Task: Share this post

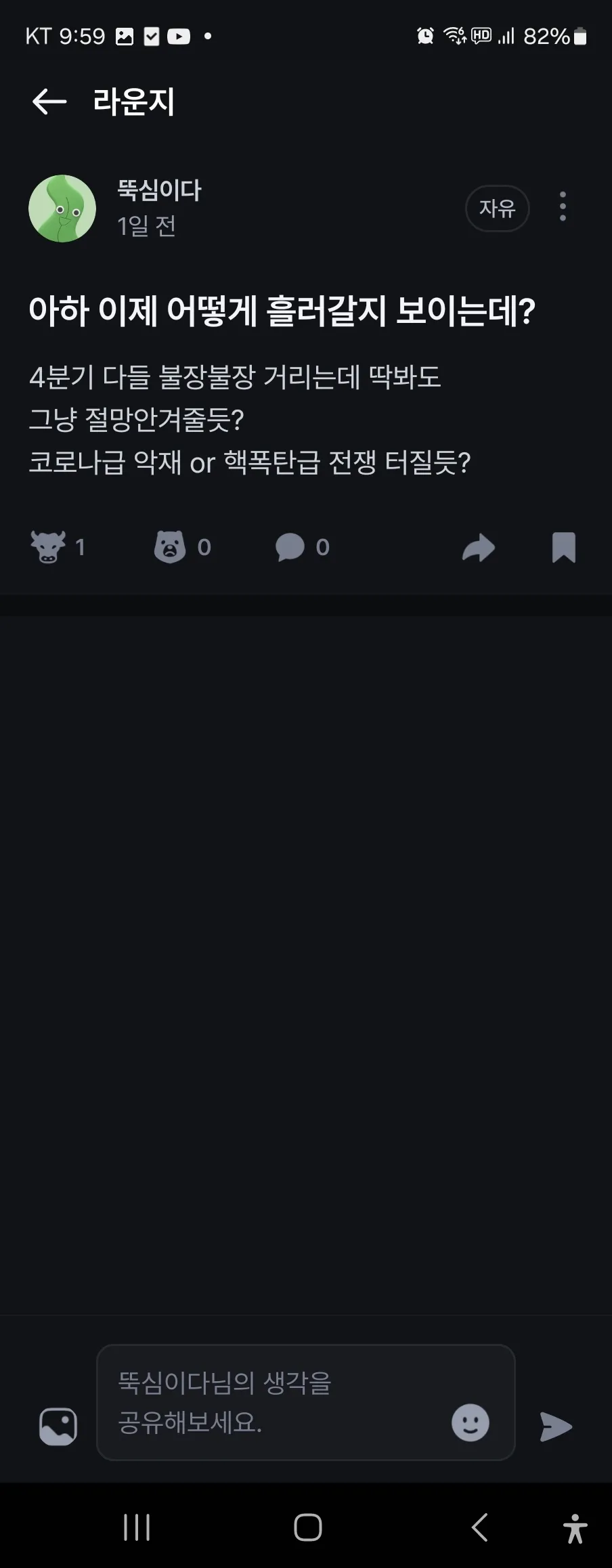Action: coord(479,548)
